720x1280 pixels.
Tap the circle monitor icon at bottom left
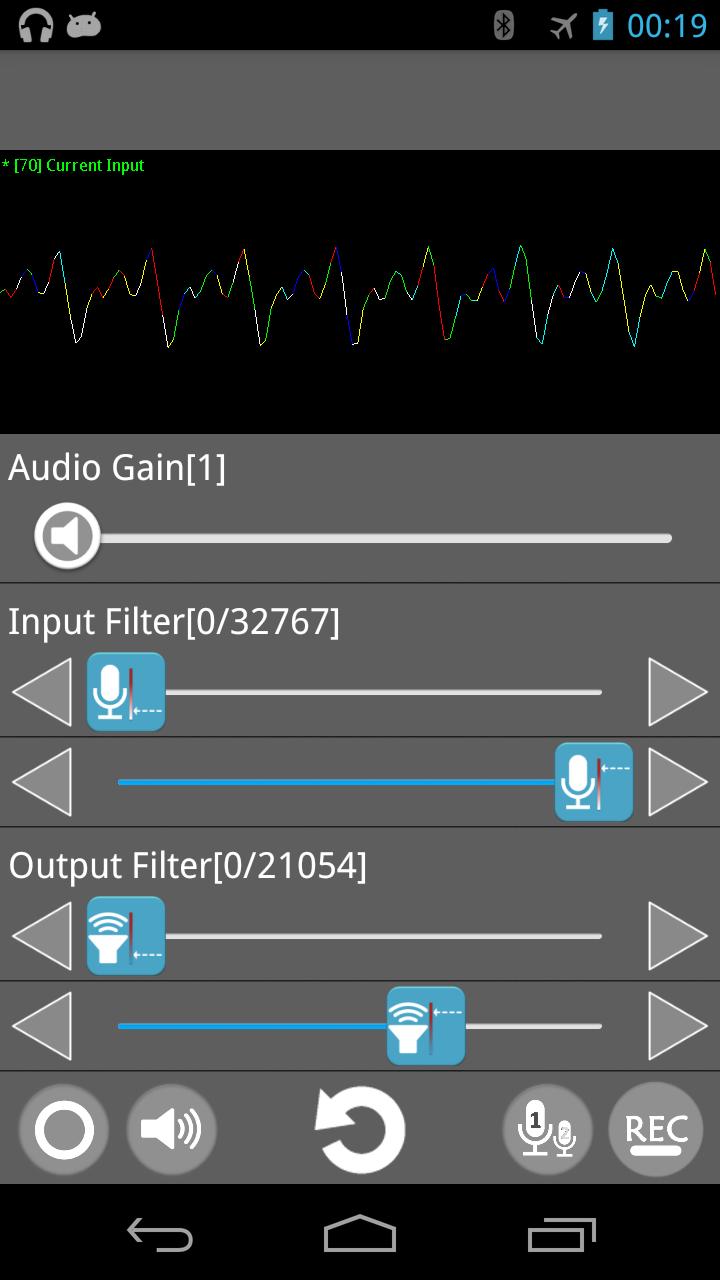coord(62,1129)
